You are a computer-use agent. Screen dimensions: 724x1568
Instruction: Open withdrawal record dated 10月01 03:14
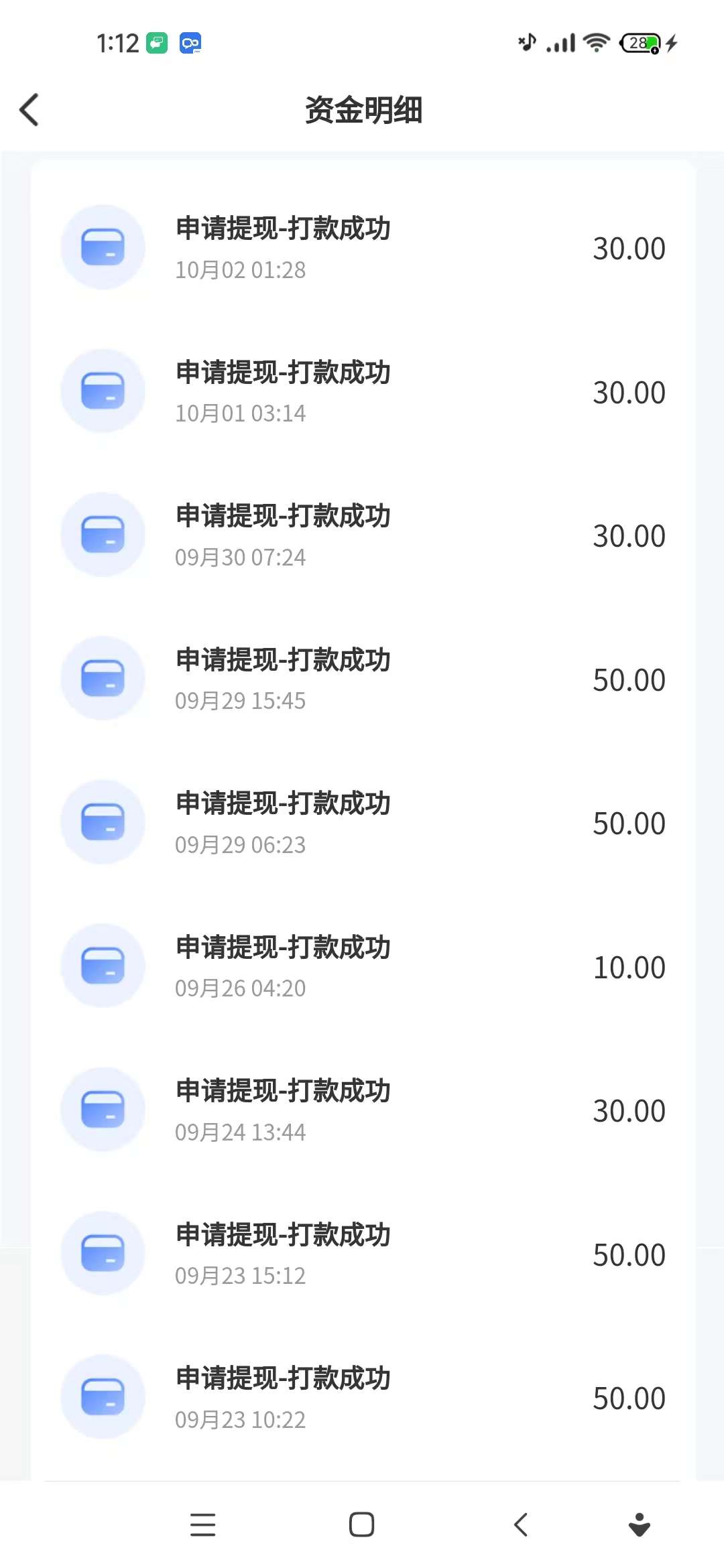pyautogui.click(x=363, y=391)
